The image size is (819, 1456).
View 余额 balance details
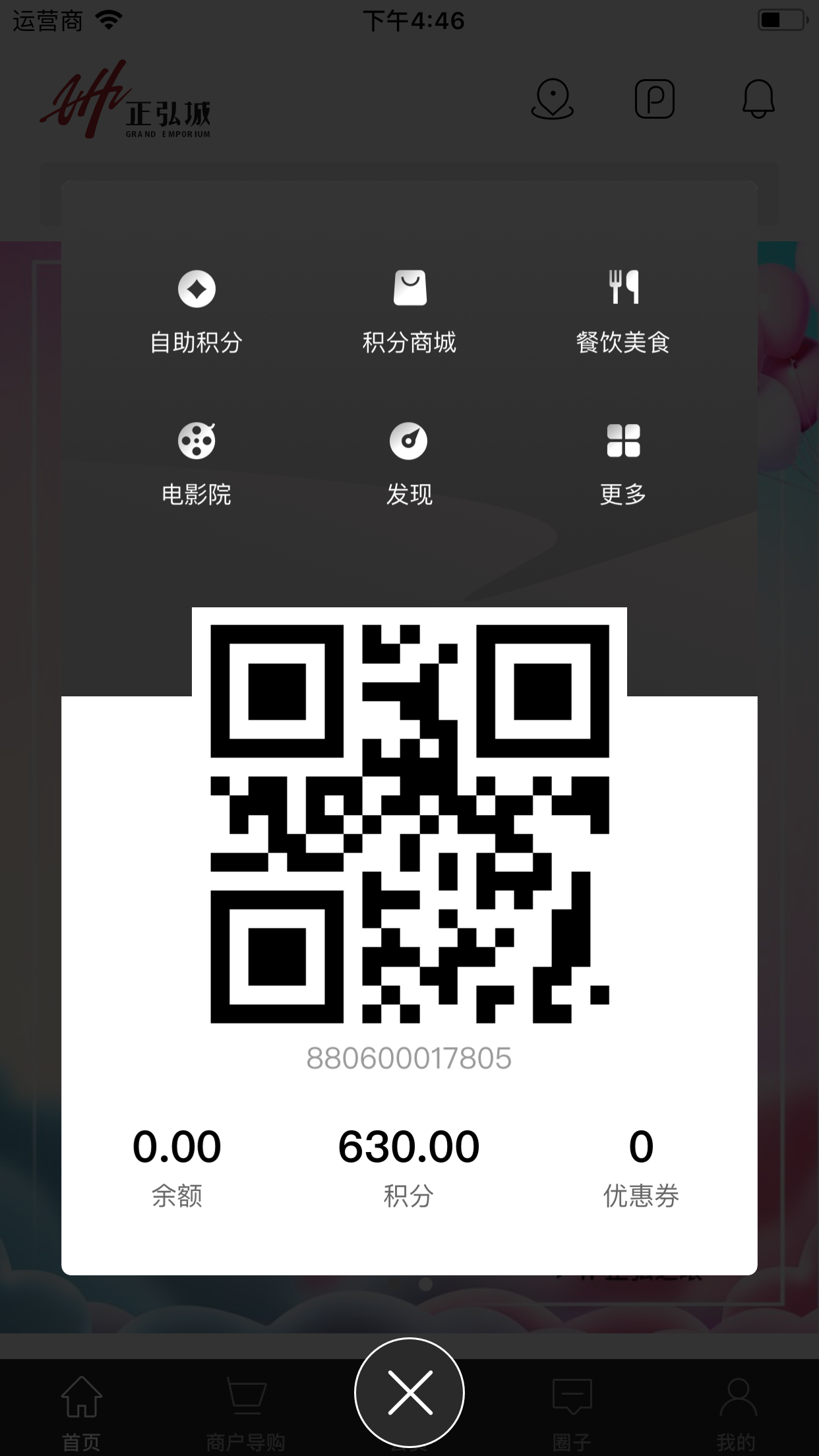177,1167
